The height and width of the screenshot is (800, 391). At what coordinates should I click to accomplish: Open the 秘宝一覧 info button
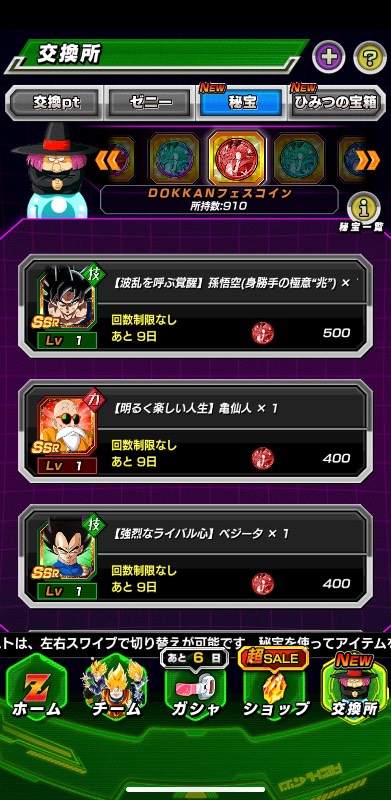click(363, 209)
